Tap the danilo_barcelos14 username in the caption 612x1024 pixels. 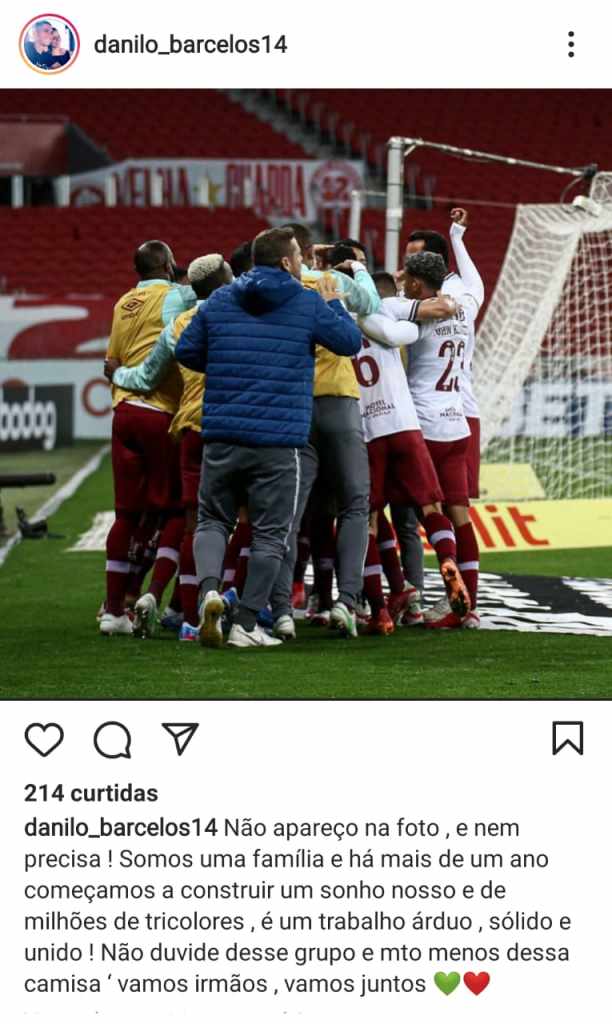coord(120,828)
